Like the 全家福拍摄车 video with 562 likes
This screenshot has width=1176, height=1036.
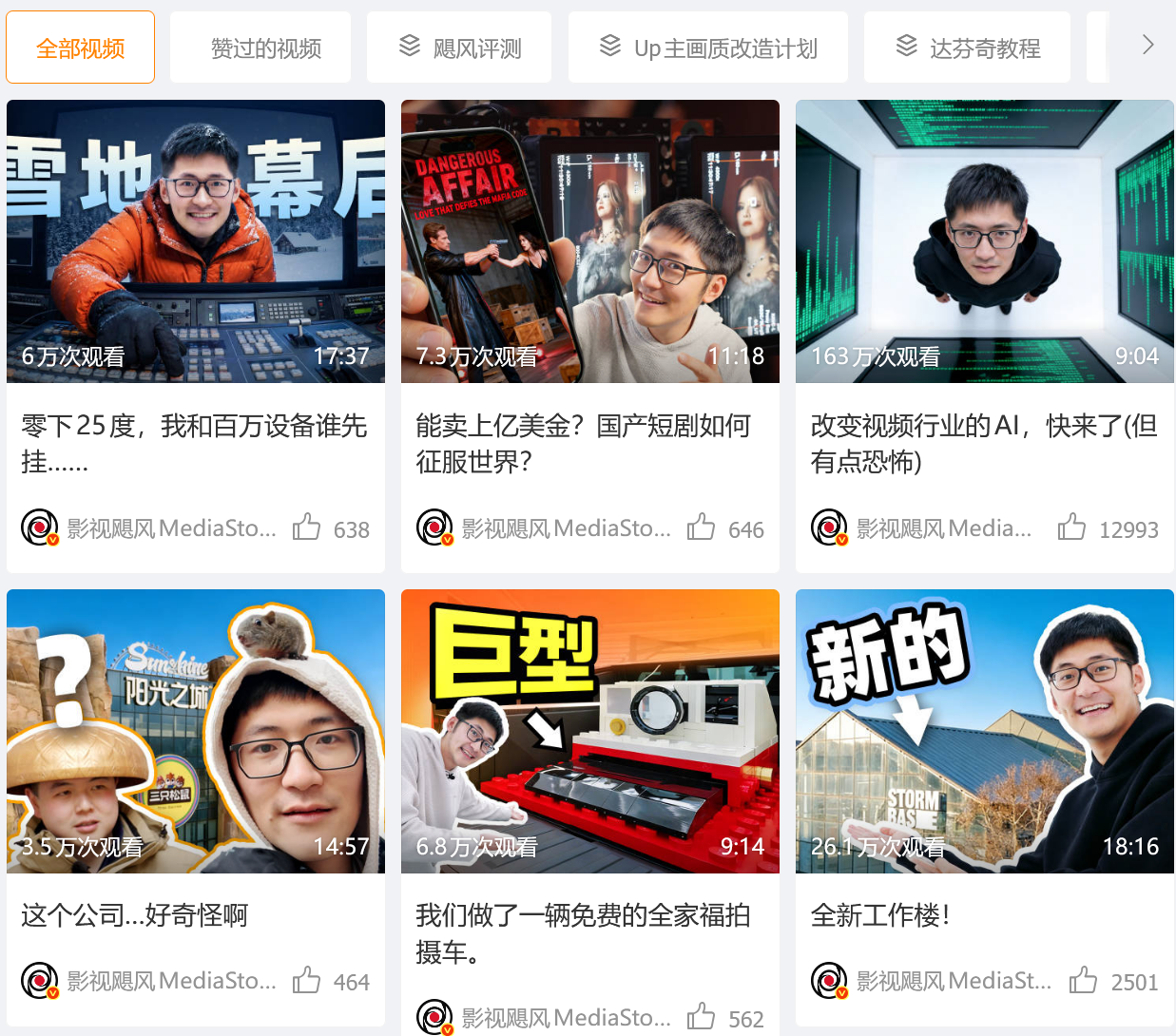pyautogui.click(x=702, y=1017)
